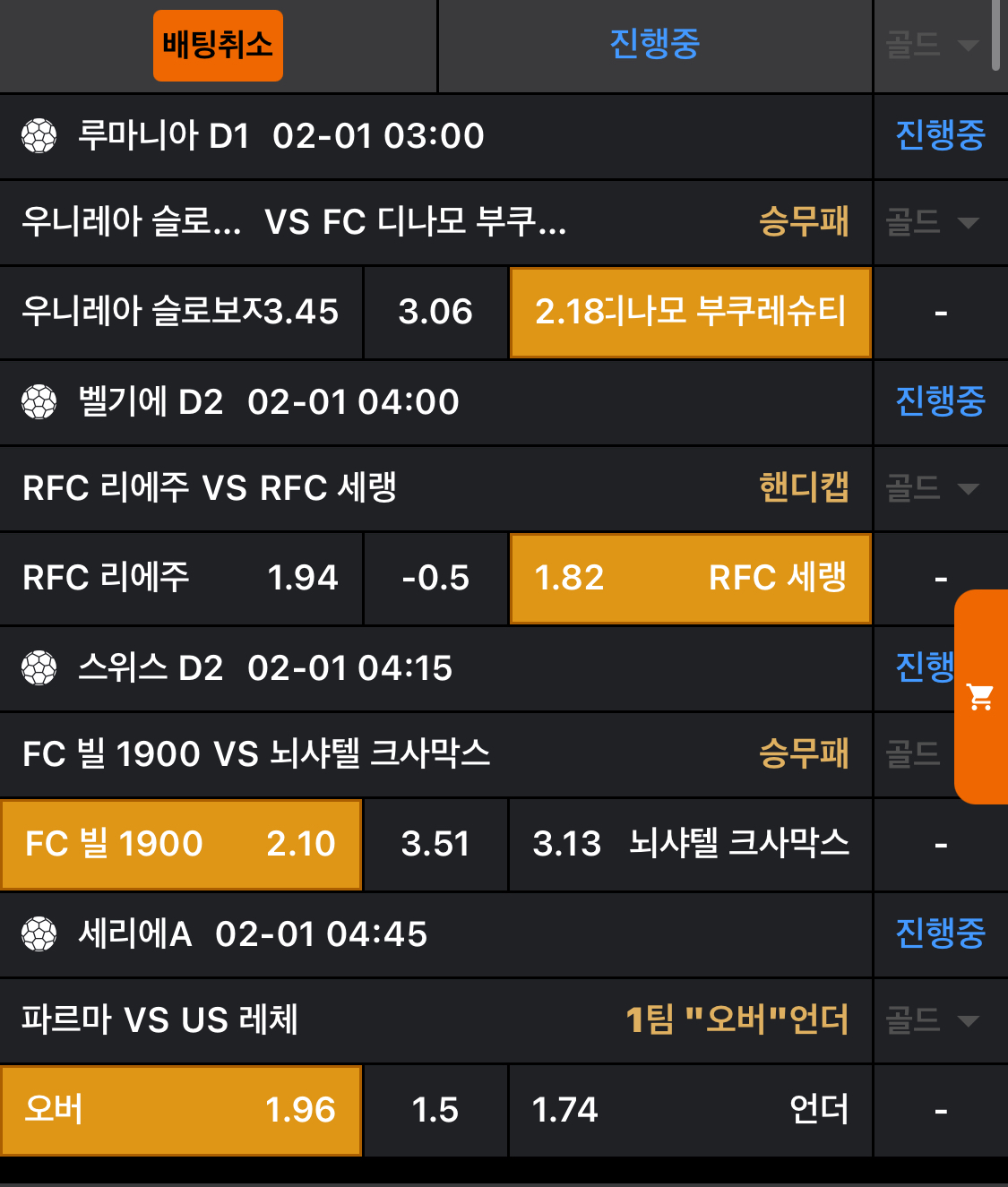Select the draw odds 3.06
1008x1187 pixels.
435,312
